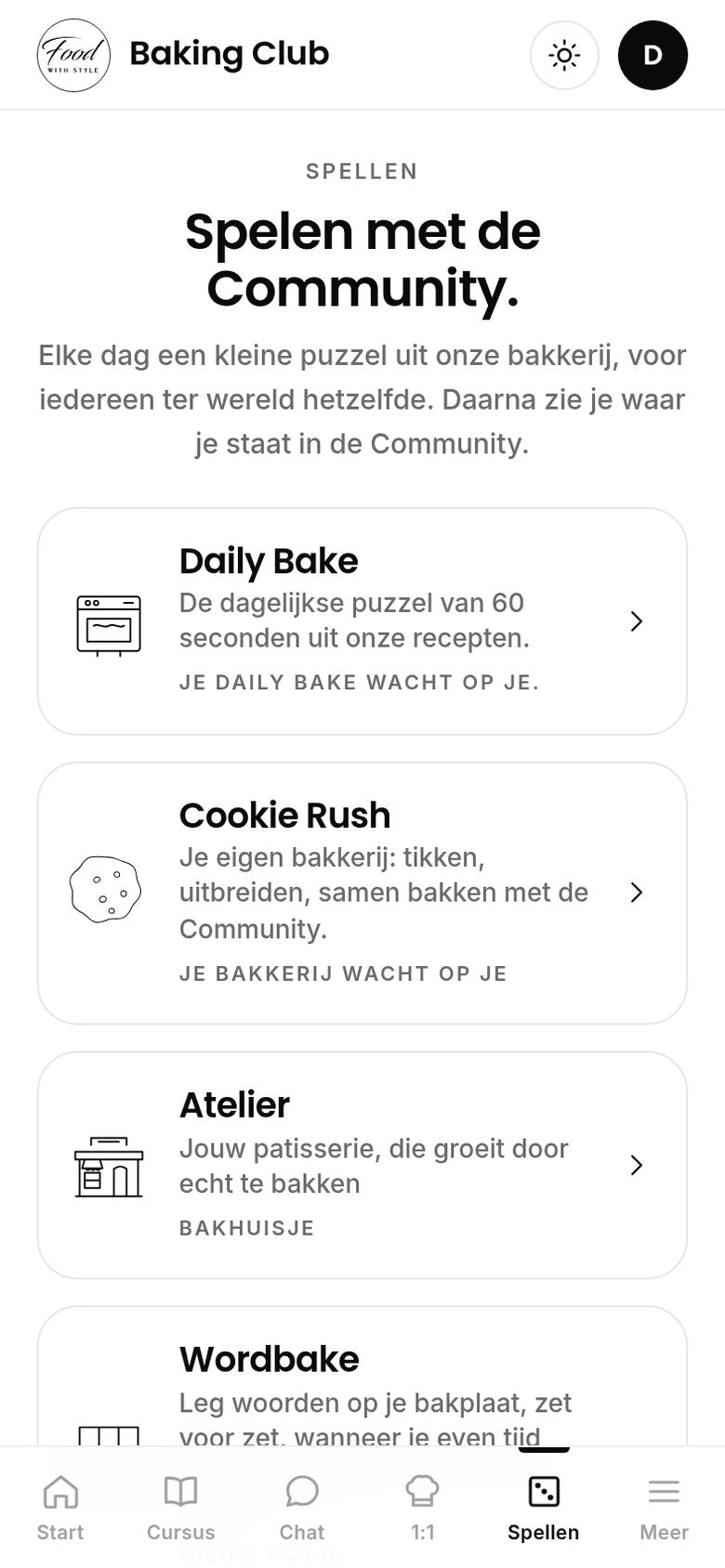The height and width of the screenshot is (1568, 725).
Task: Open the Atelier patisserie card
Action: coord(362,1165)
